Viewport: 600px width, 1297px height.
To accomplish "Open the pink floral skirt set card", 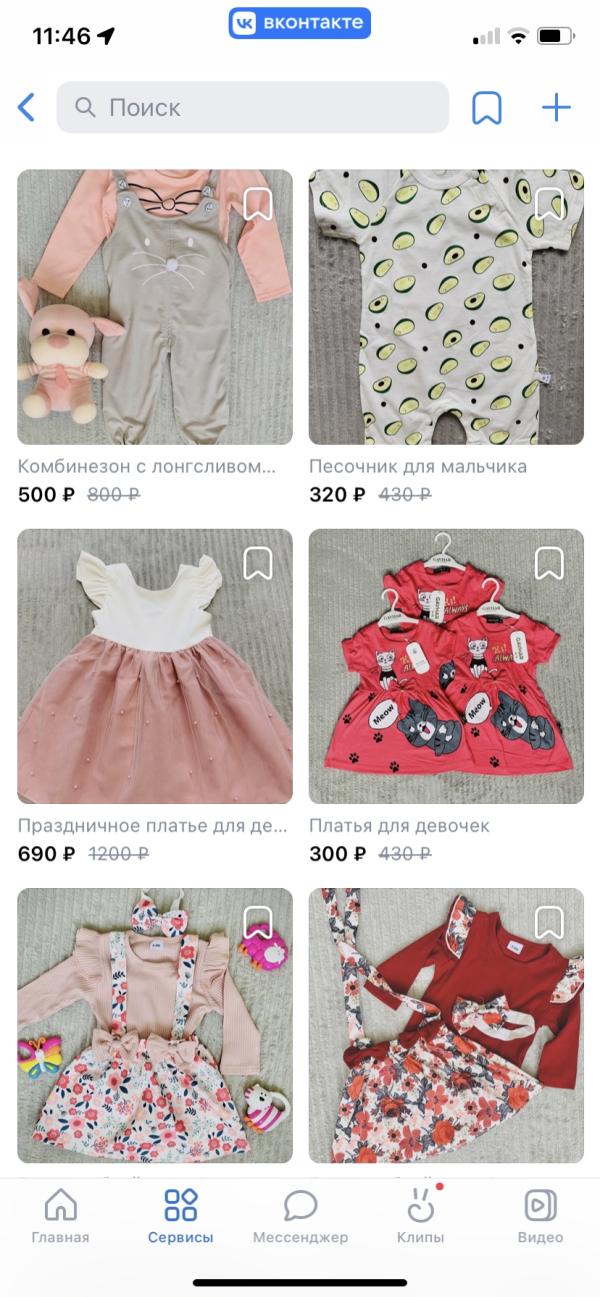I will click(155, 1025).
